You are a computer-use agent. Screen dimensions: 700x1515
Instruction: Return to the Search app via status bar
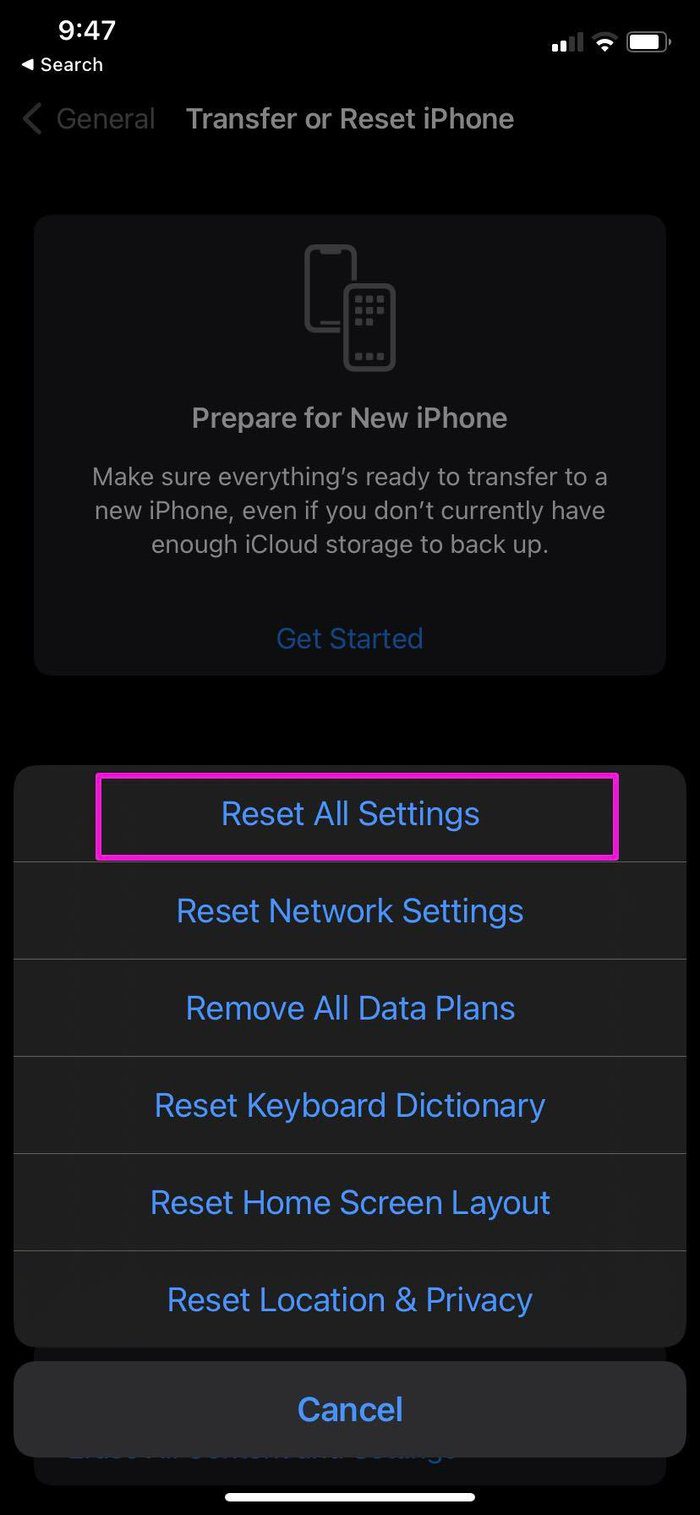click(x=62, y=64)
